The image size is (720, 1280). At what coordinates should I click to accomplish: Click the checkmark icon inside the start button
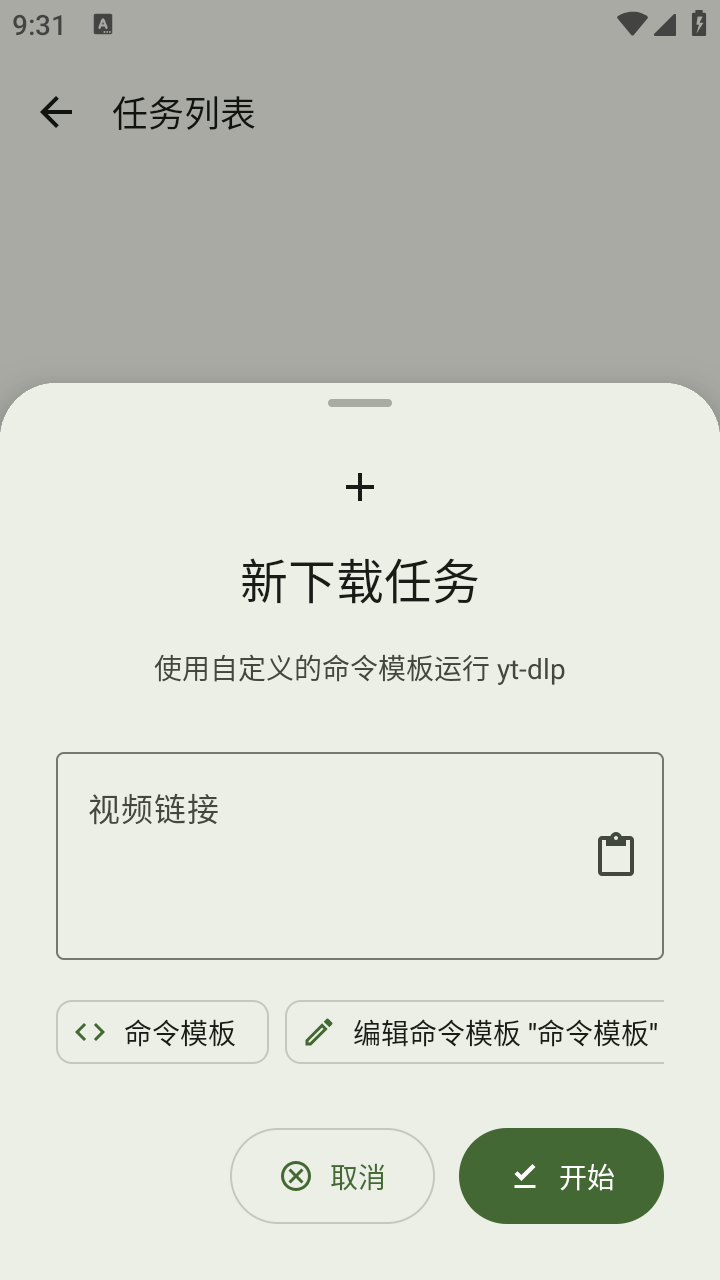[x=524, y=1176]
